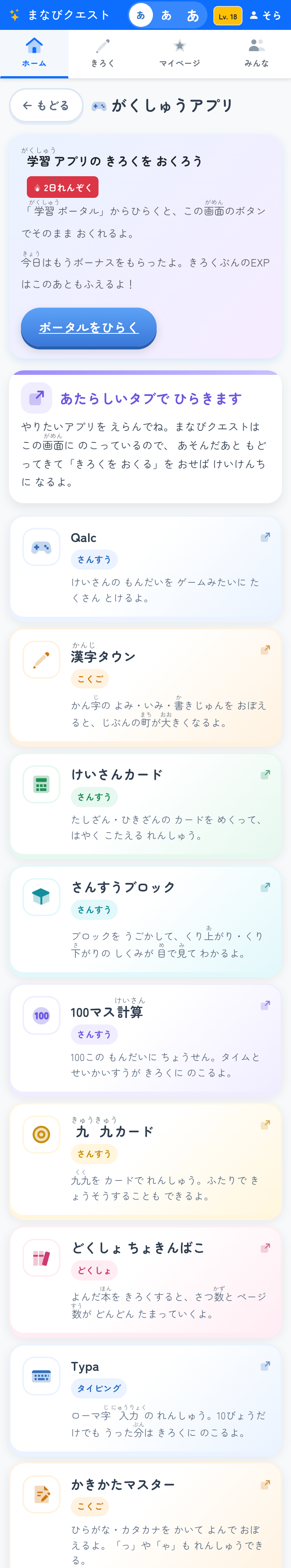Switch to the みんな tab

256,53
